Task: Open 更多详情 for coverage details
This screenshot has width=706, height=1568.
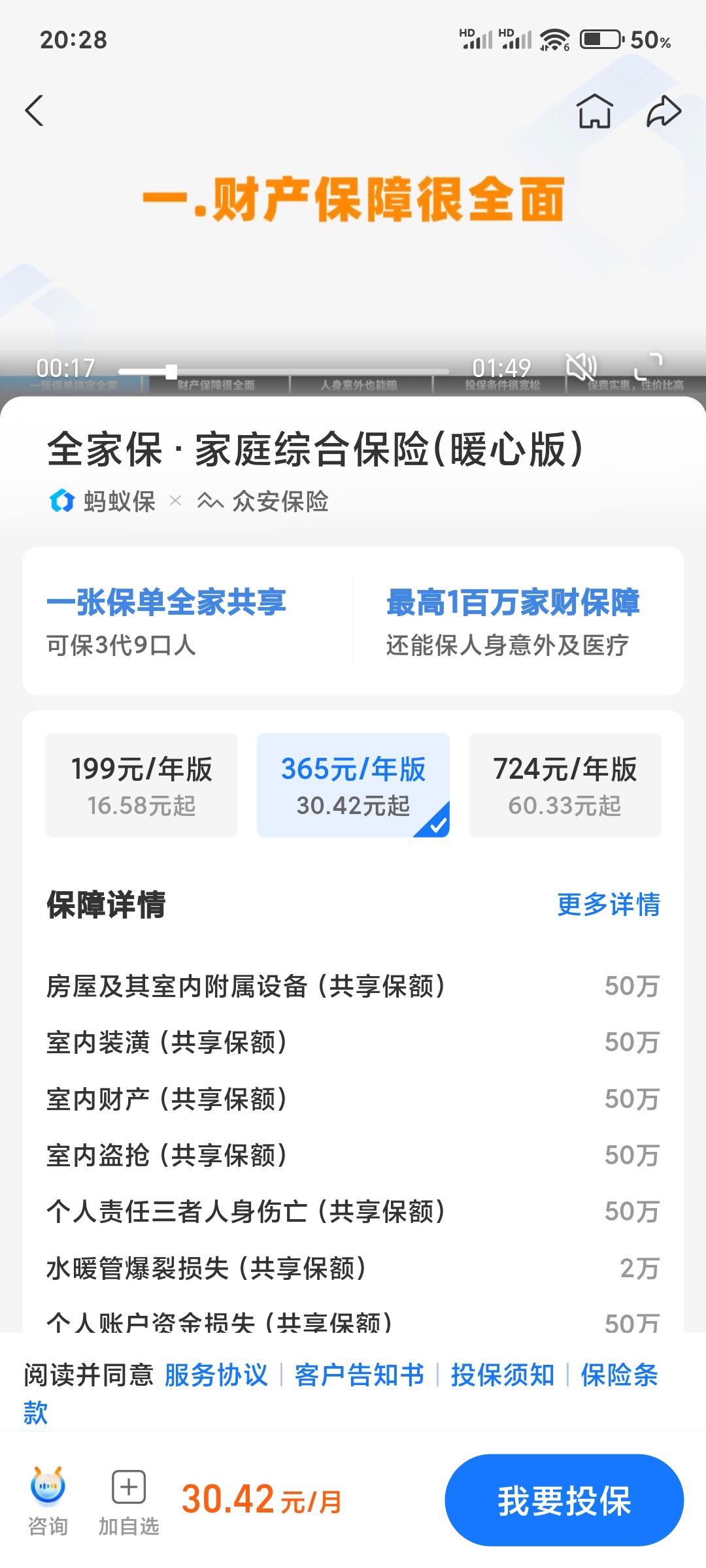Action: [608, 905]
